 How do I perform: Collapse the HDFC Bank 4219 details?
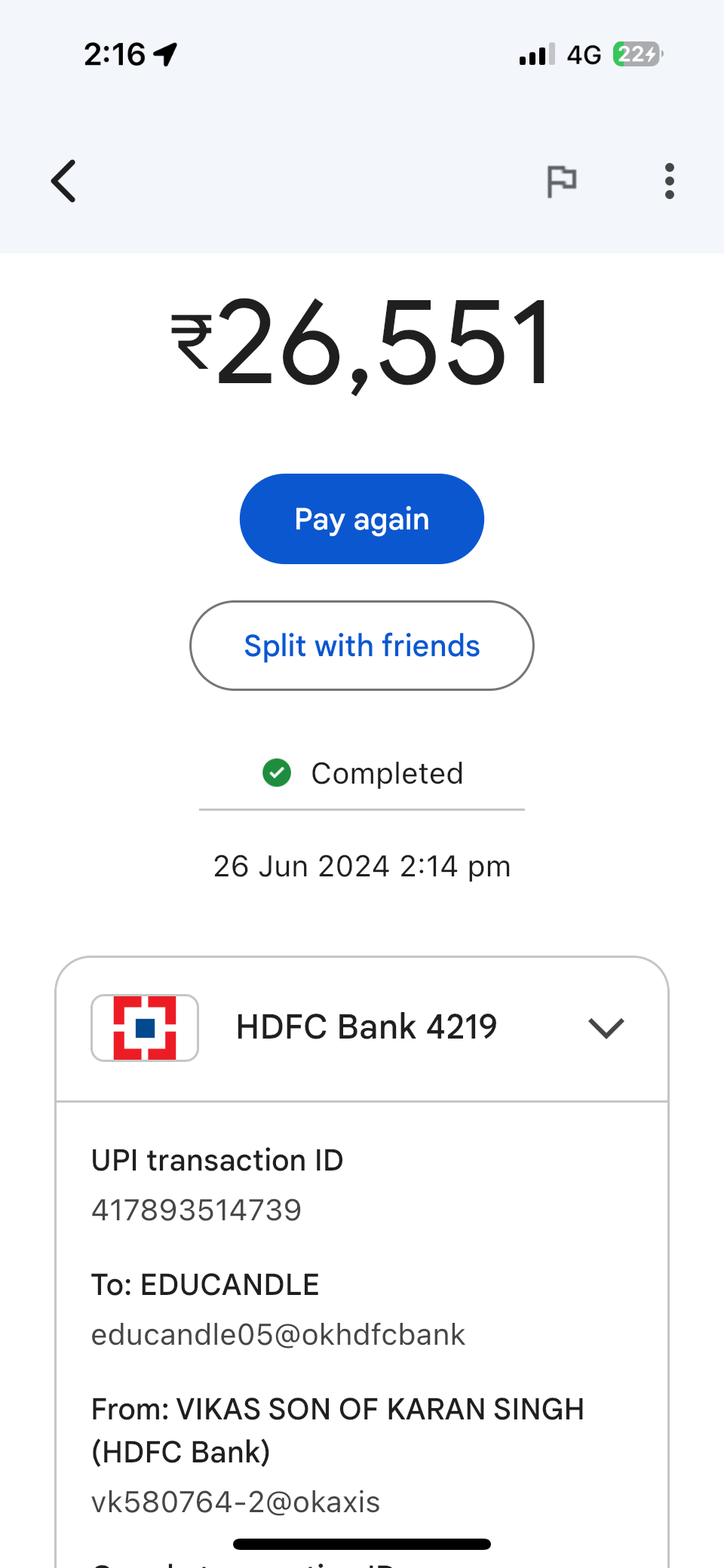point(606,1027)
